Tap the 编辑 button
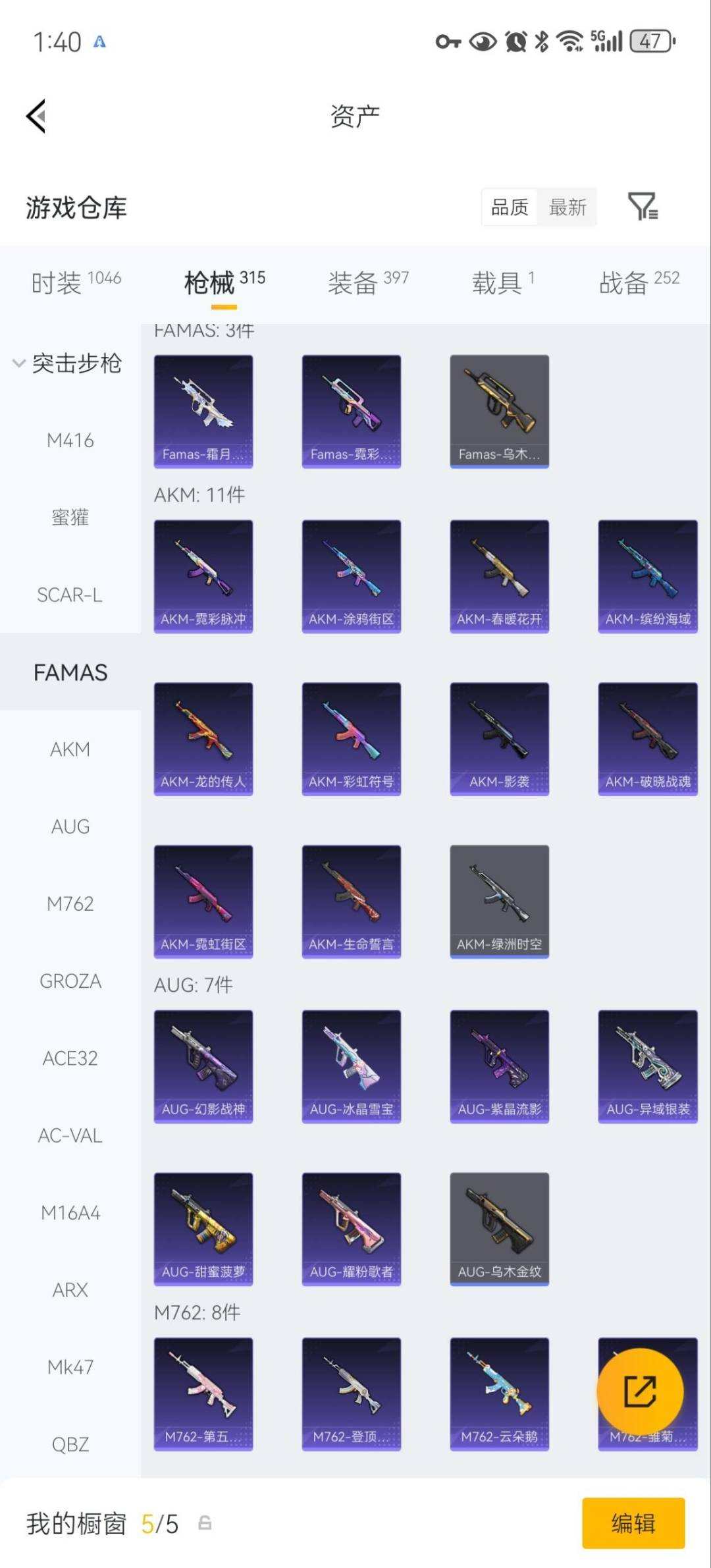The width and height of the screenshot is (711, 1568). pyautogui.click(x=633, y=1523)
